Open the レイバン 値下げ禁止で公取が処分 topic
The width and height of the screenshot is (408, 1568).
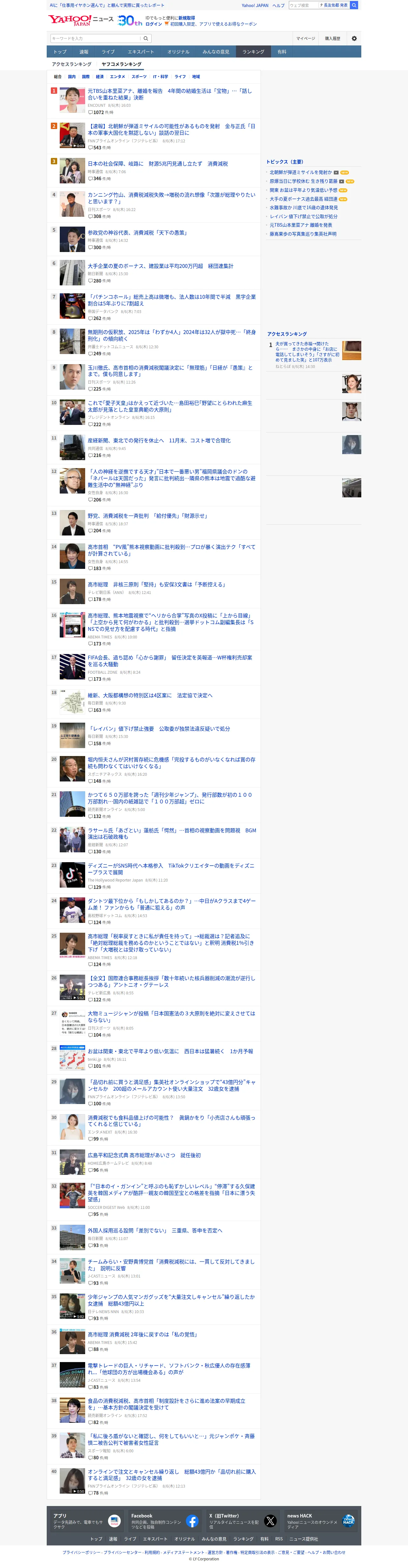click(x=303, y=216)
